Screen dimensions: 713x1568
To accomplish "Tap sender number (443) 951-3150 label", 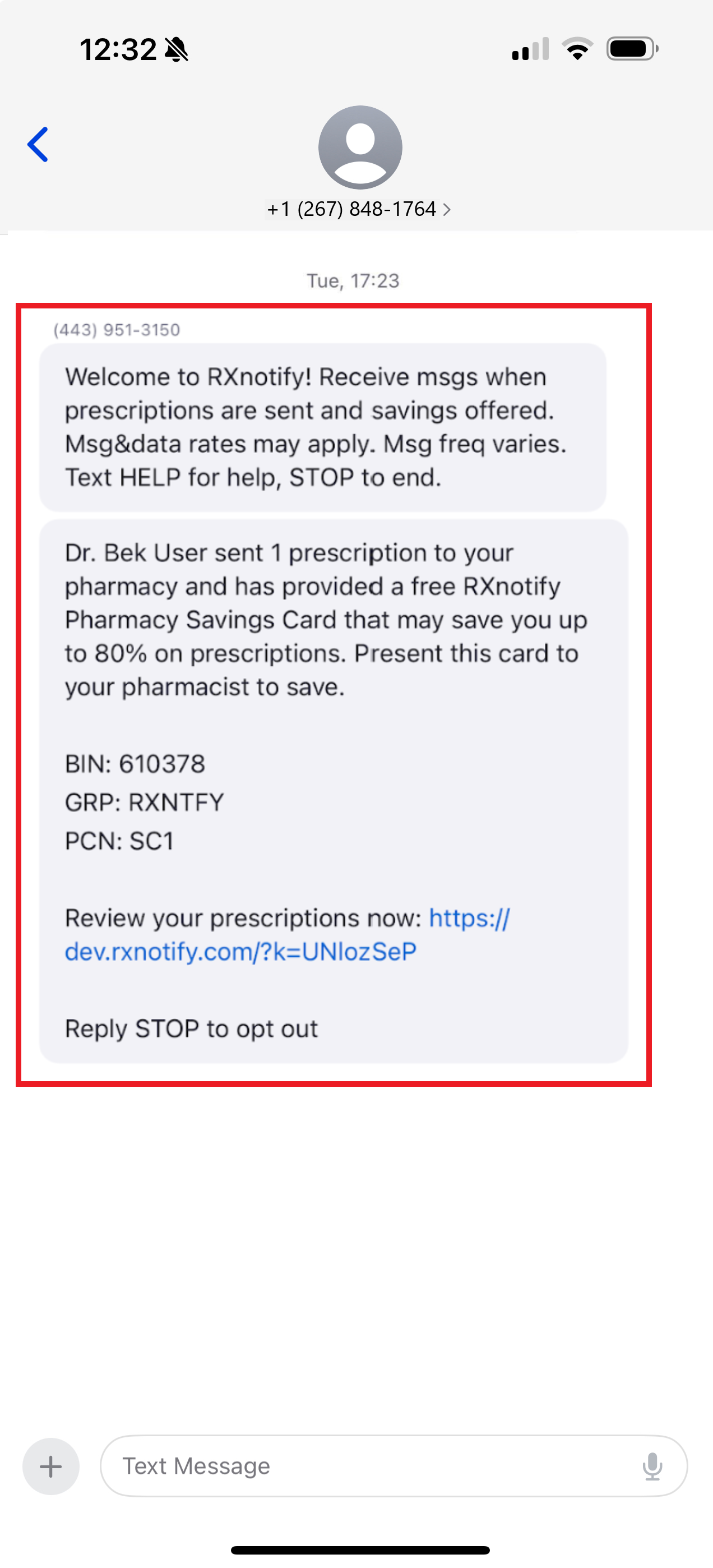I will pos(114,330).
